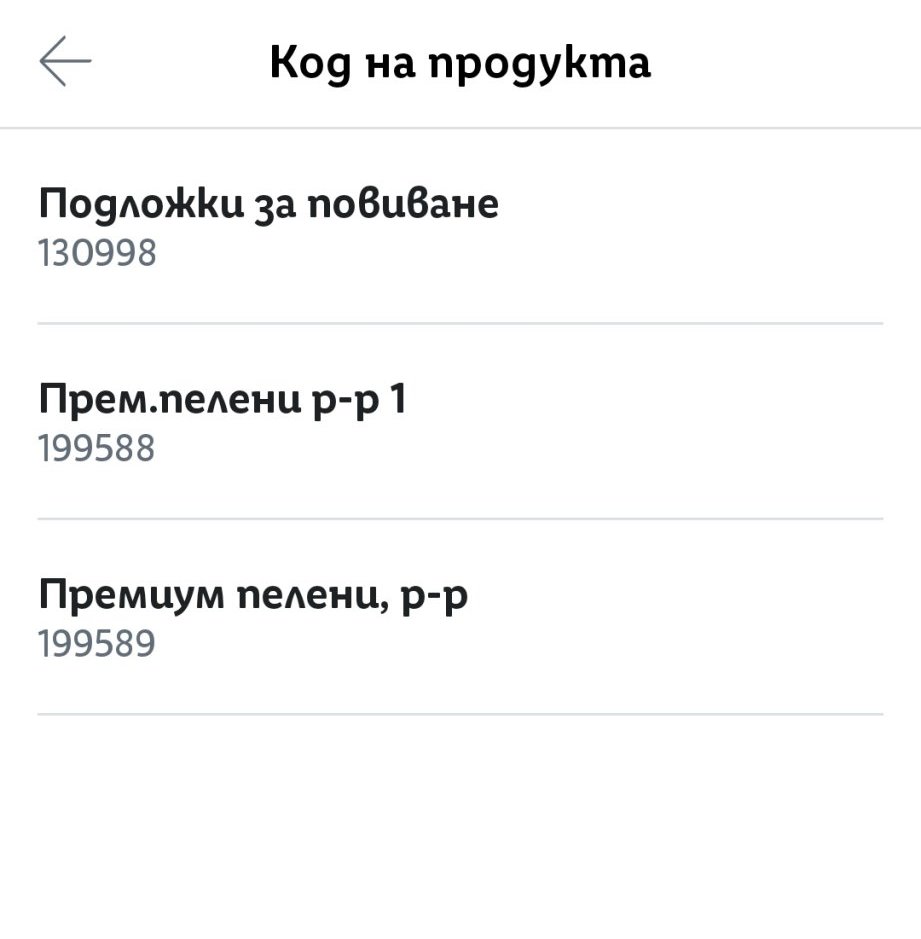Choose Прем.пелени р-р 1 product code

(222, 422)
